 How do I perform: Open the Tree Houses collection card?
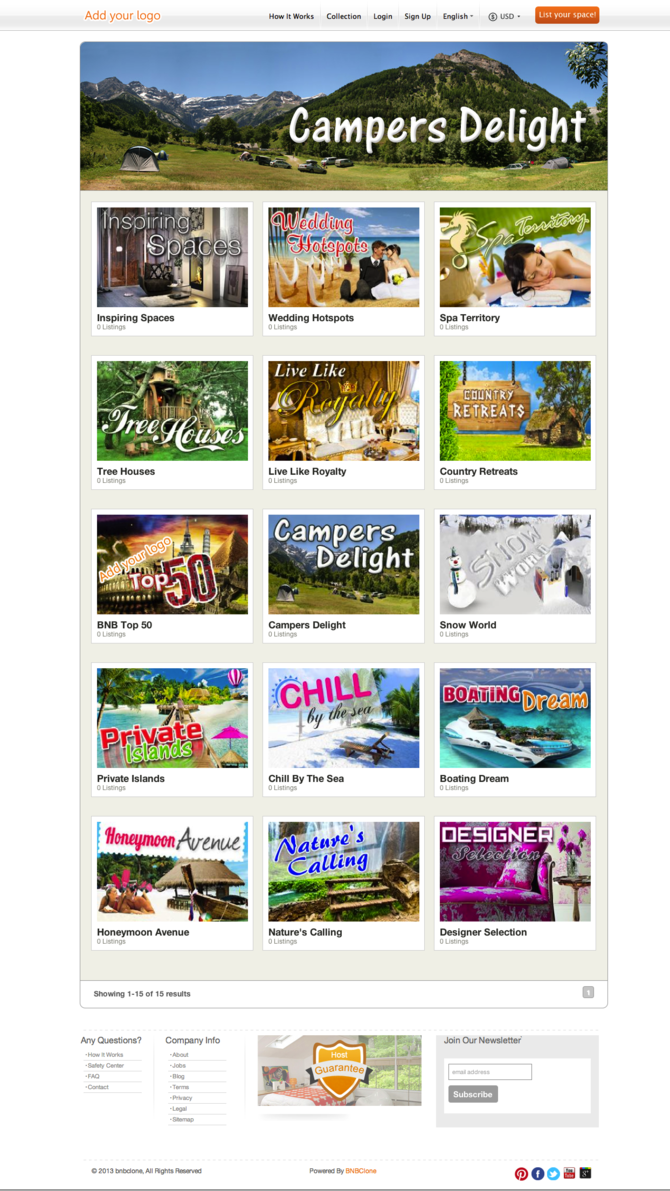coord(172,411)
